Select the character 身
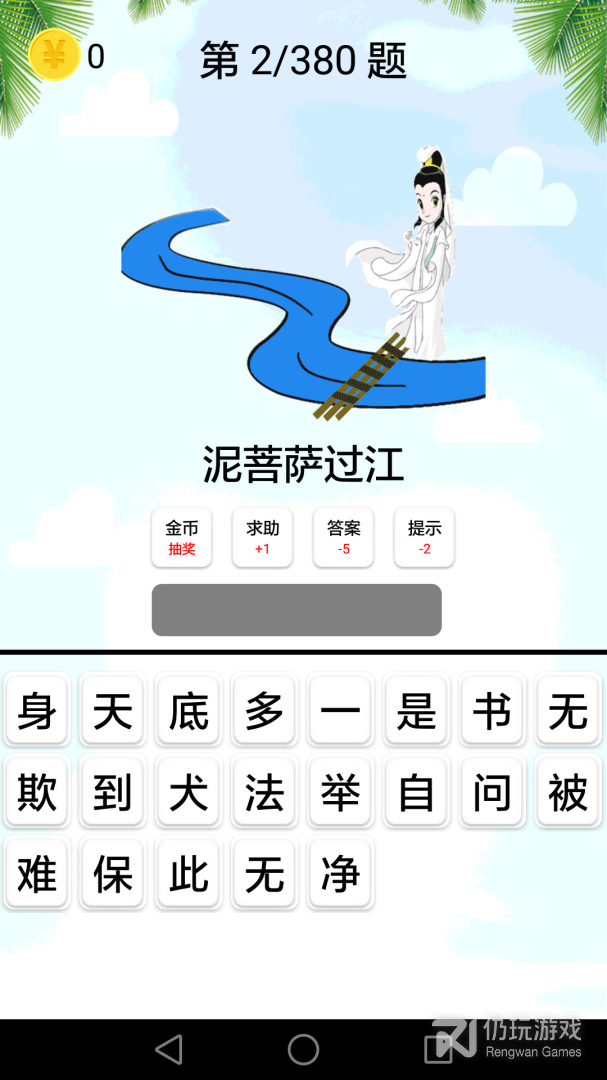This screenshot has height=1080, width=607. click(37, 712)
